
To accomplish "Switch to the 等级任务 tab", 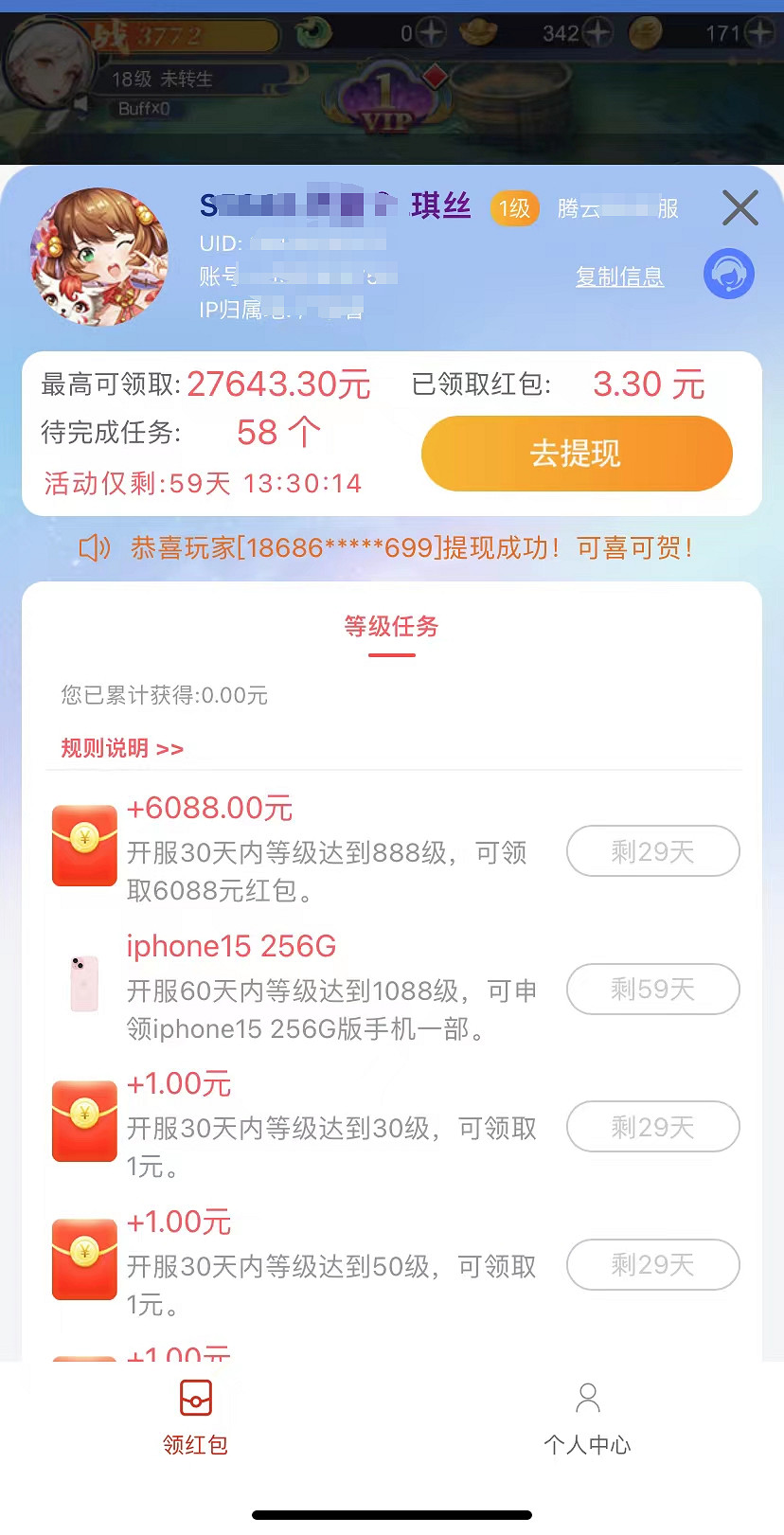I will (392, 626).
